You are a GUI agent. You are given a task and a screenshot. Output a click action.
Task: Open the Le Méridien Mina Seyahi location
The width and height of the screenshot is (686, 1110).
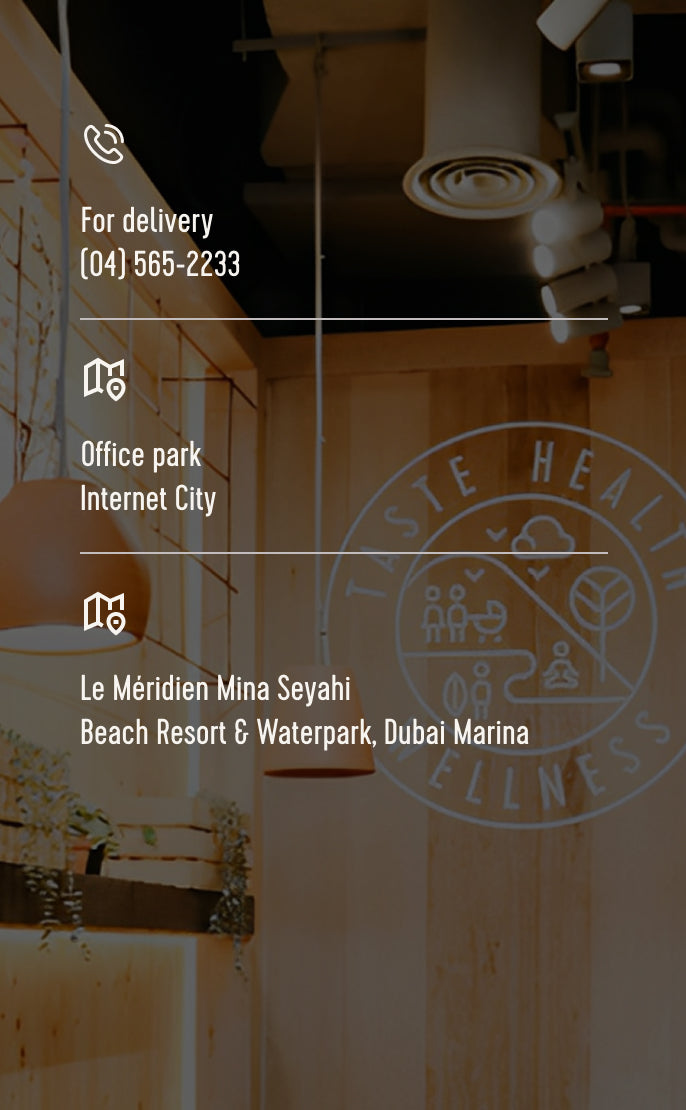tap(304, 711)
